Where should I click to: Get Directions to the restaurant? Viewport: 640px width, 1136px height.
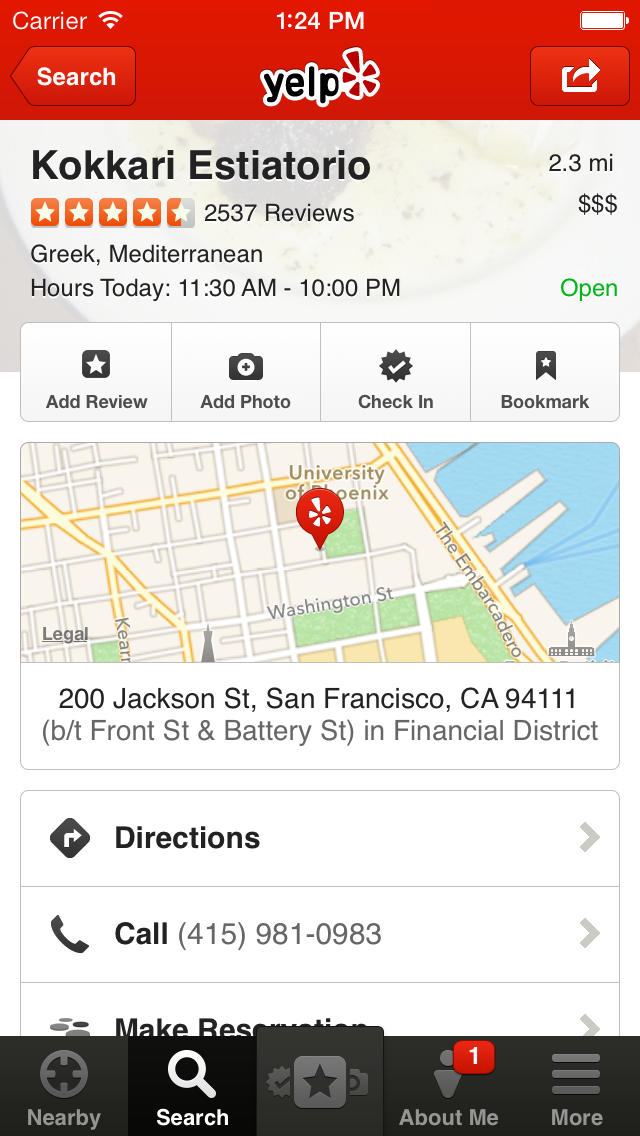[320, 838]
